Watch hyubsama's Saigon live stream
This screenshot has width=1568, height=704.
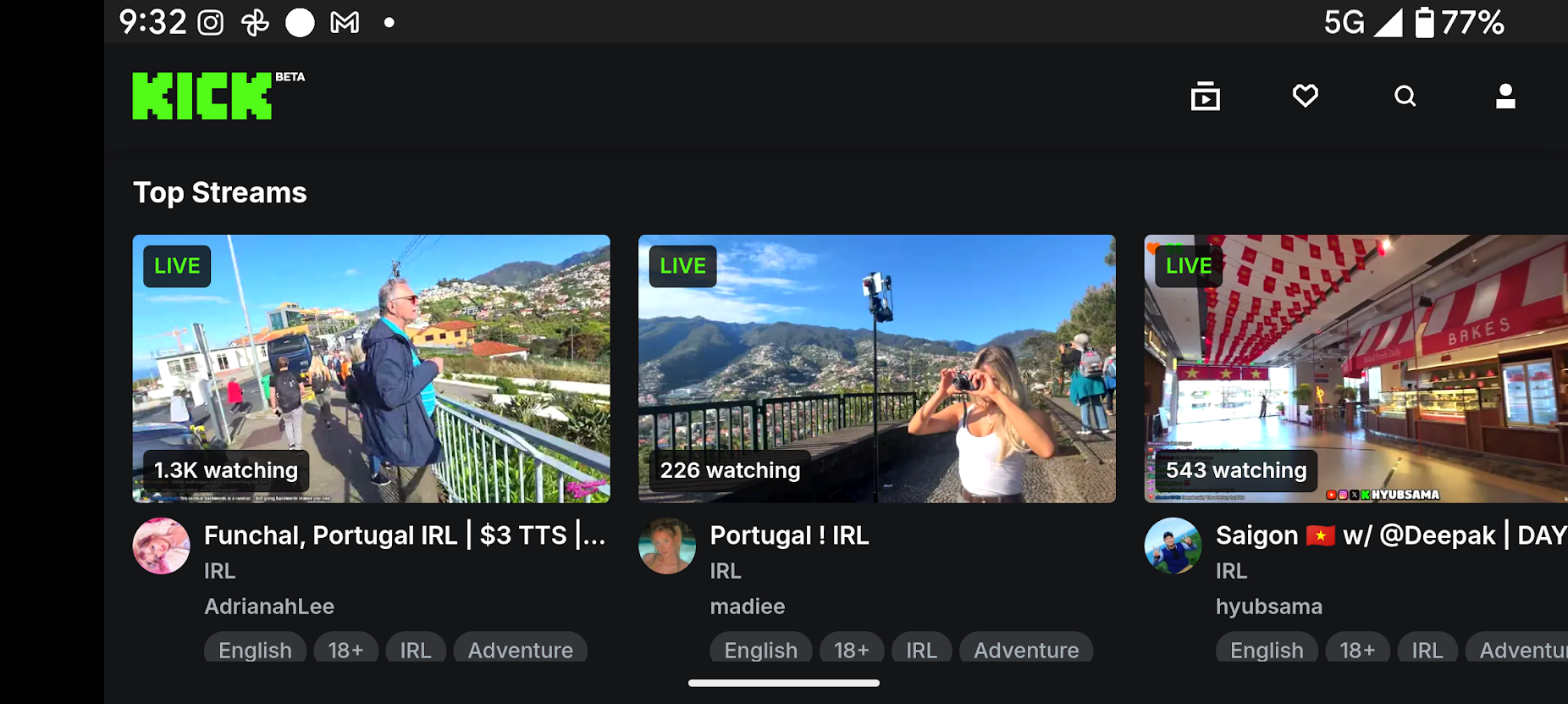tap(1355, 369)
